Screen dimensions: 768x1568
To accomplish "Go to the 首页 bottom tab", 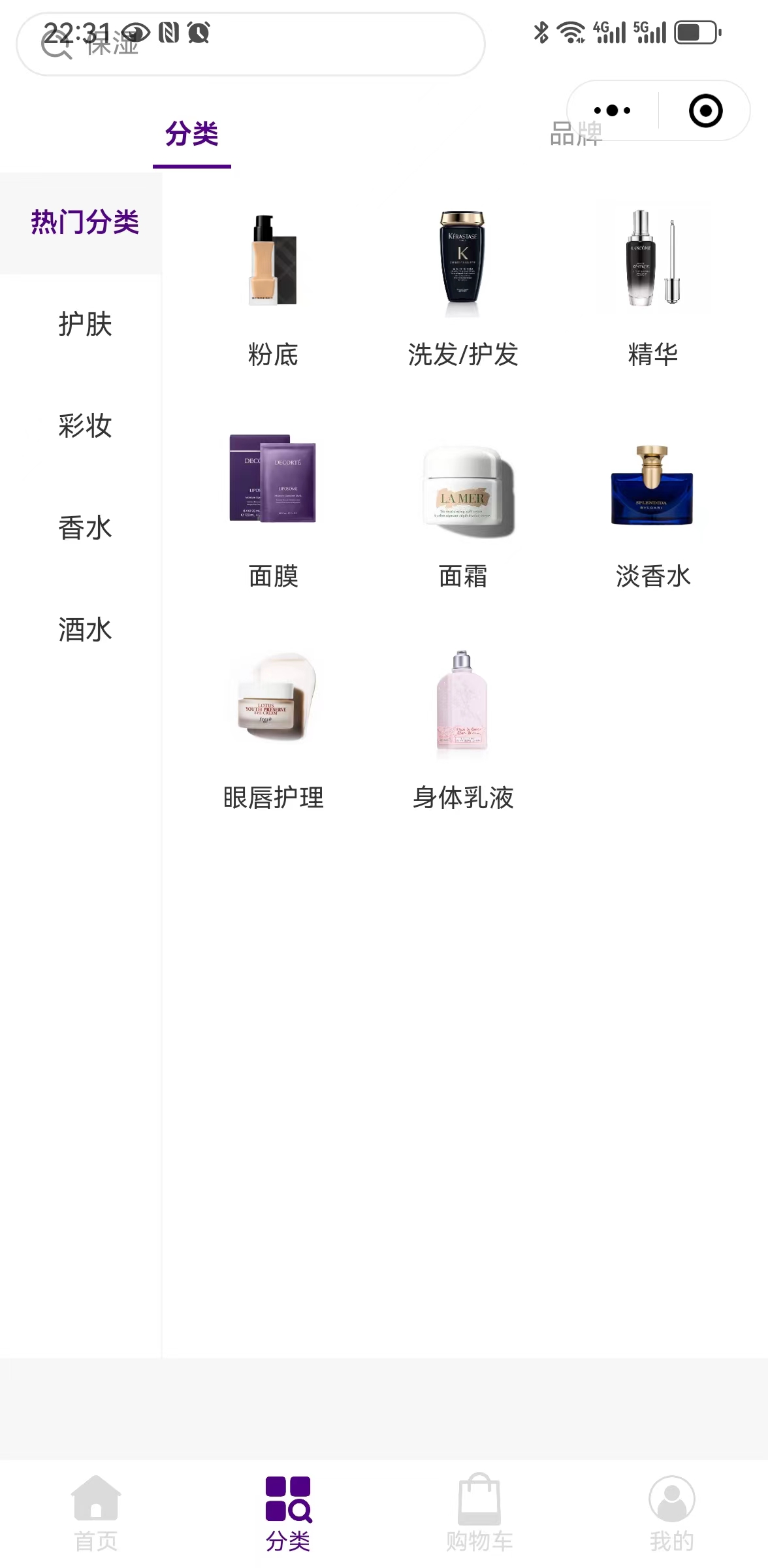I will [96, 1513].
